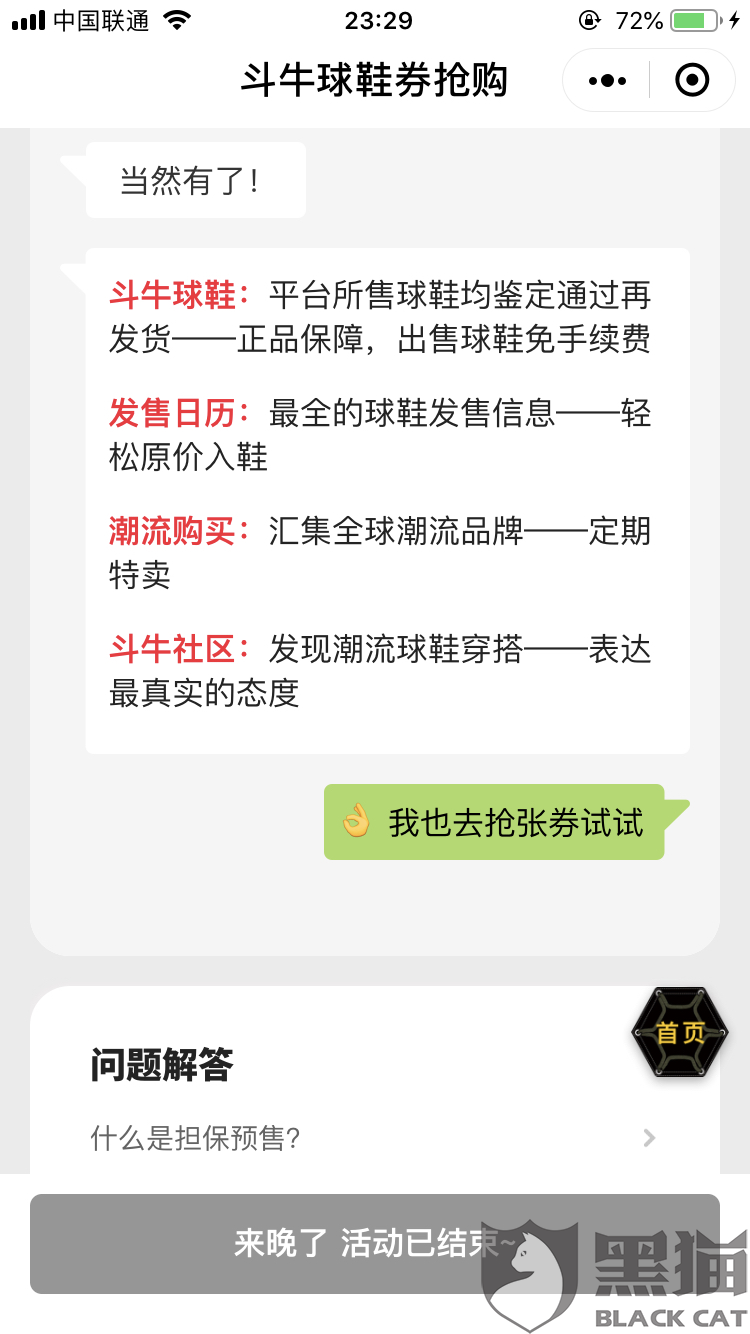
Task: Open the 什么是担保预售? question
Action: pos(375,1138)
